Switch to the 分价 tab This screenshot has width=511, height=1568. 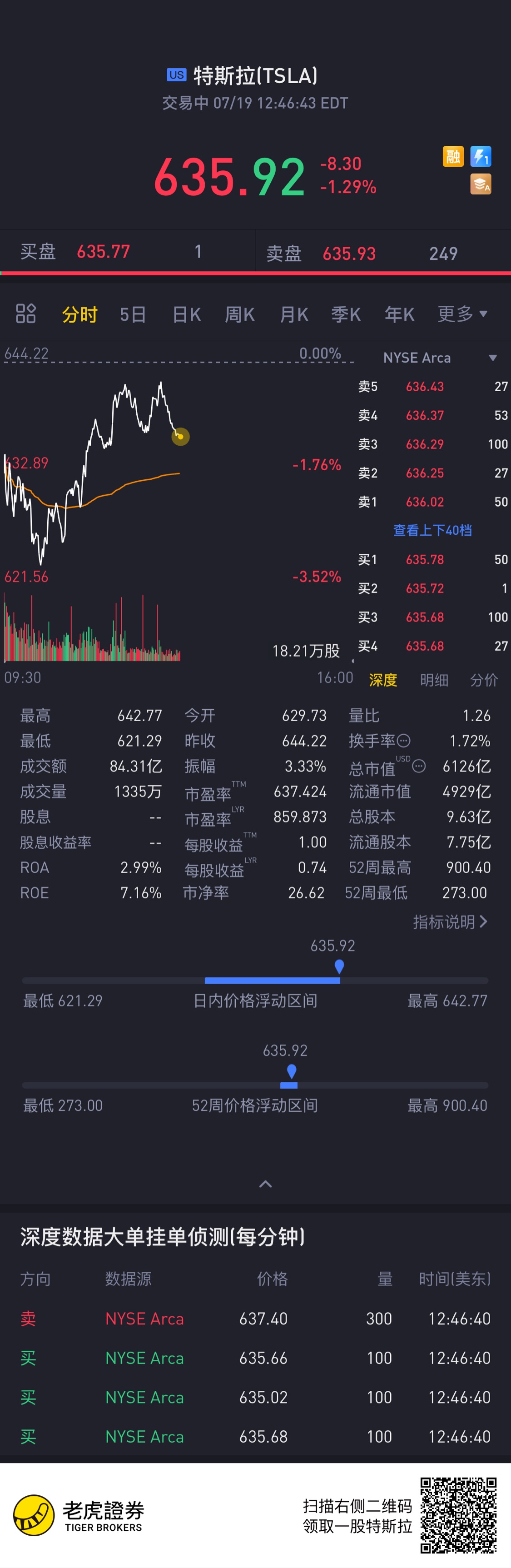pos(484,680)
